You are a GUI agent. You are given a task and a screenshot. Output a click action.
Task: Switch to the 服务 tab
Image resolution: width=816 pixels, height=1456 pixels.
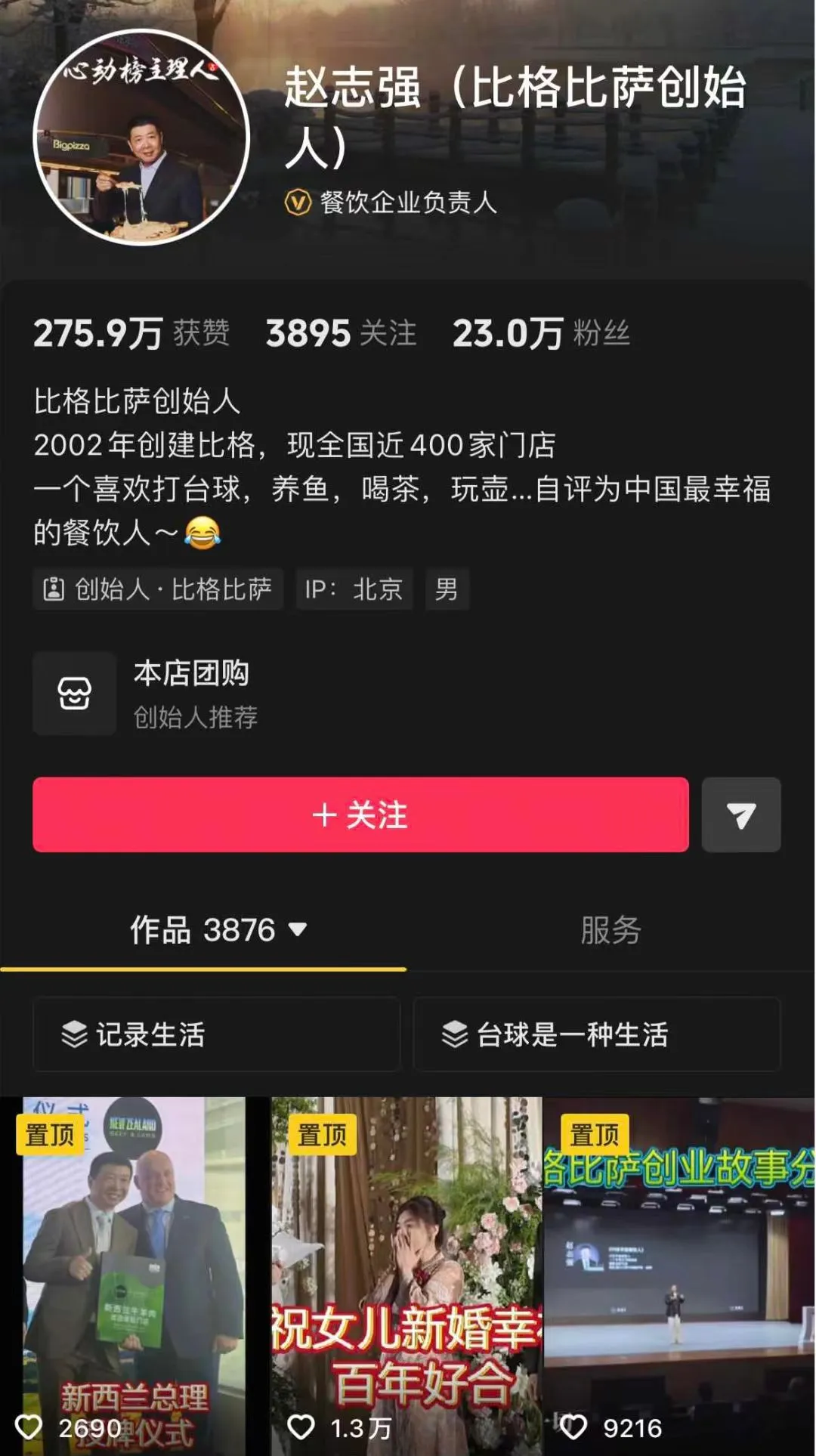pyautogui.click(x=610, y=930)
